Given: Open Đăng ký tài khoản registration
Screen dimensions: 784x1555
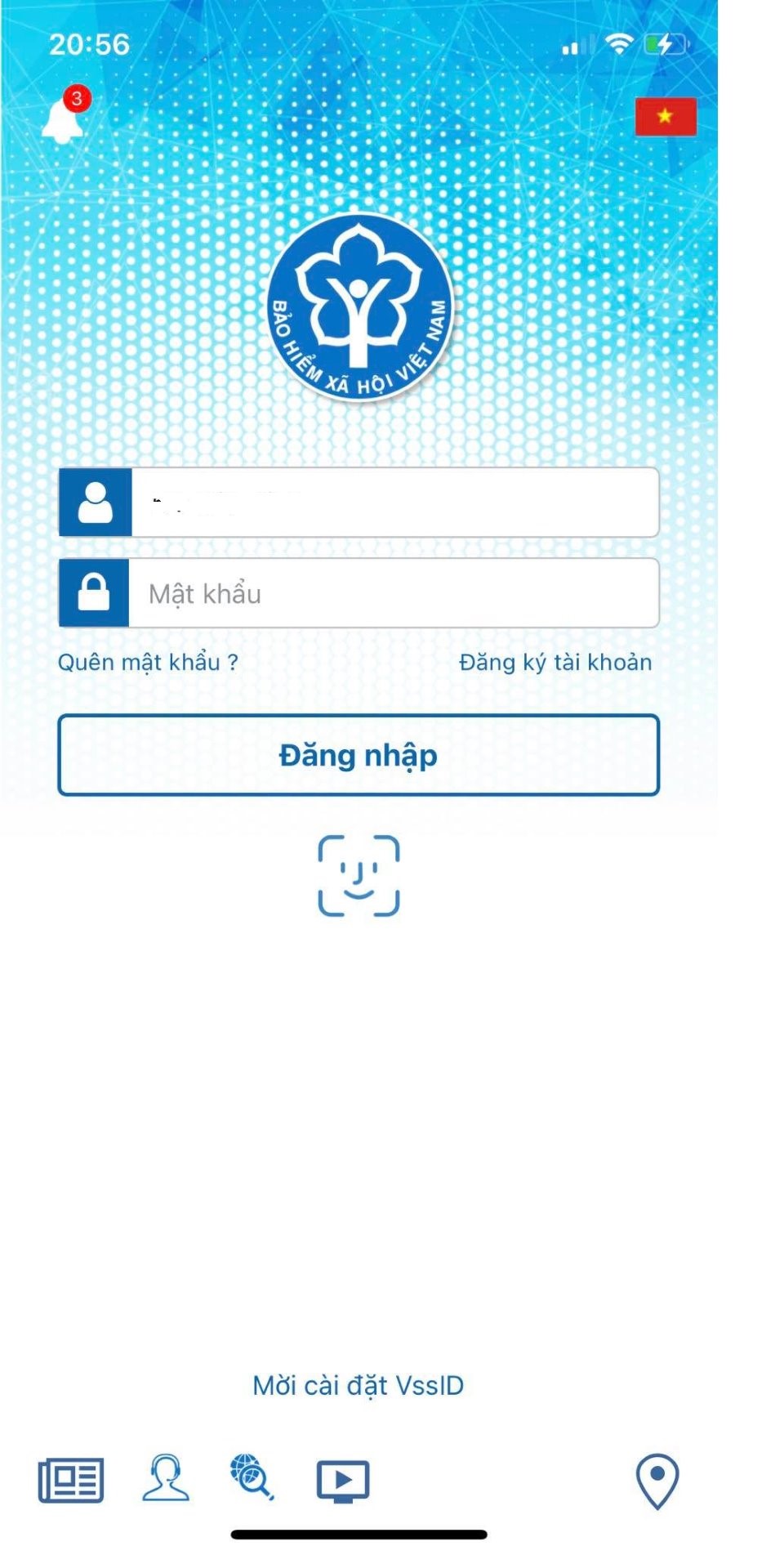Looking at the screenshot, I should pyautogui.click(x=555, y=662).
